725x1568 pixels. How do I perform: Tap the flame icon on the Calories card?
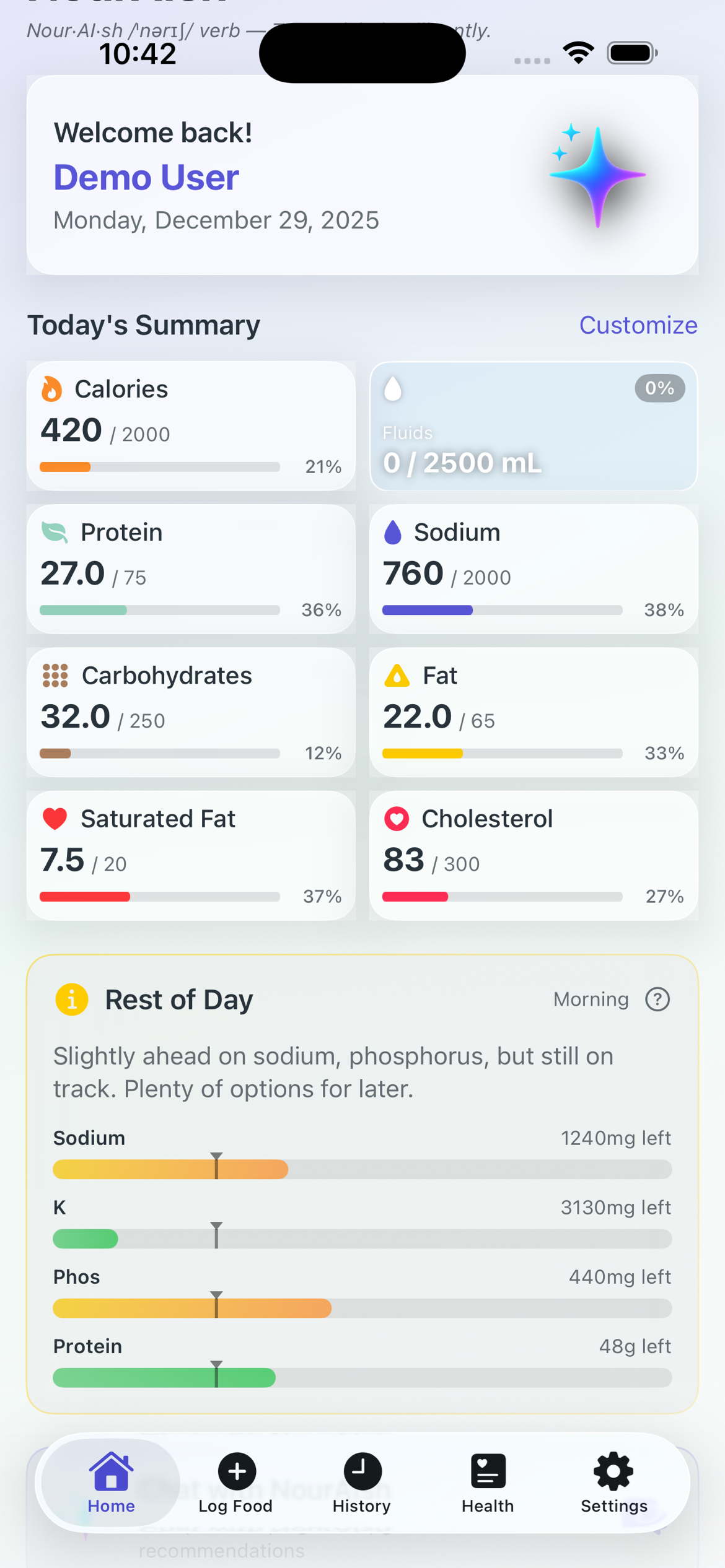click(x=53, y=388)
